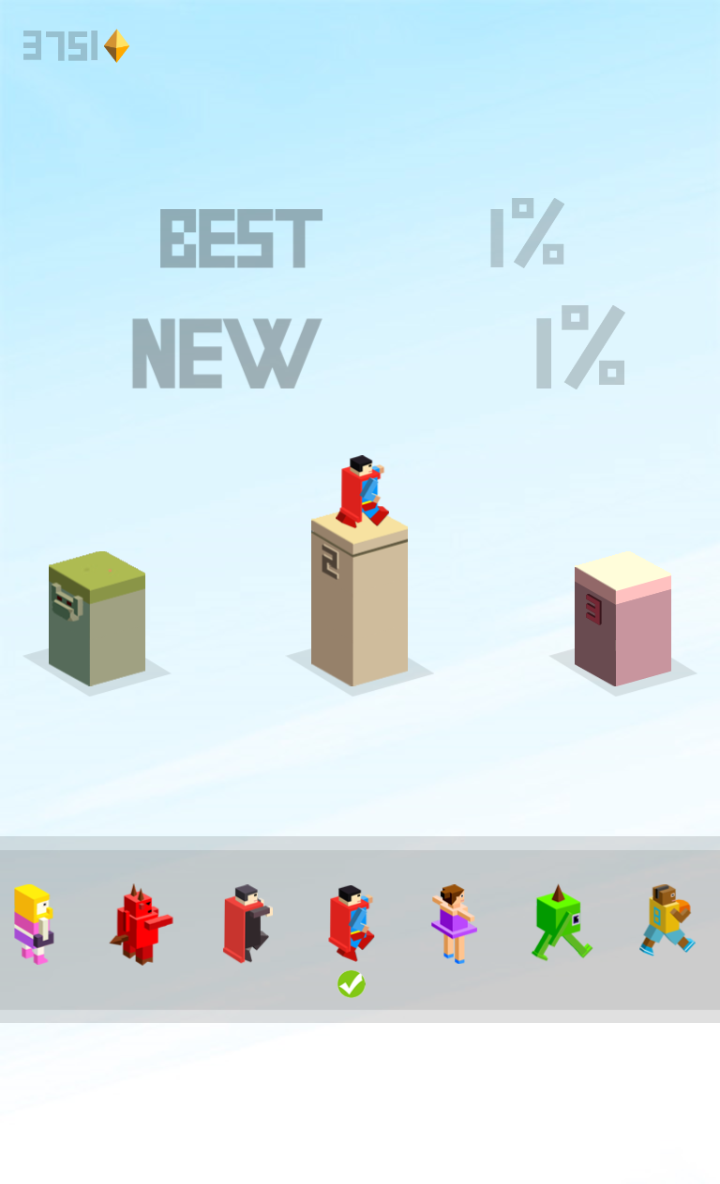Click podium 2 under the Superman figure
This screenshot has width=720, height=1184.
(358, 600)
